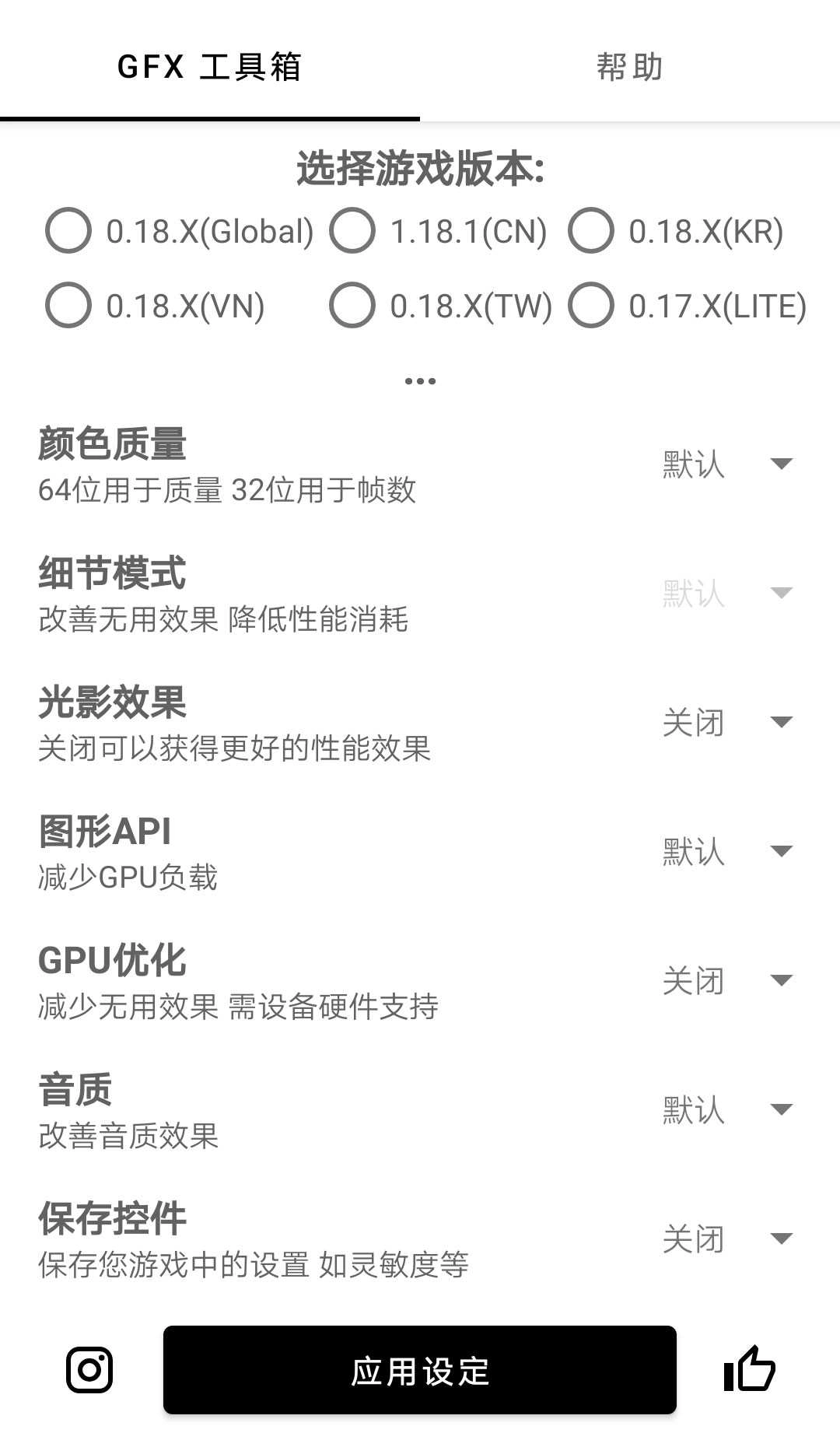Select the 0.18.X(TW) game version
The width and height of the screenshot is (840, 1447).
[x=352, y=305]
